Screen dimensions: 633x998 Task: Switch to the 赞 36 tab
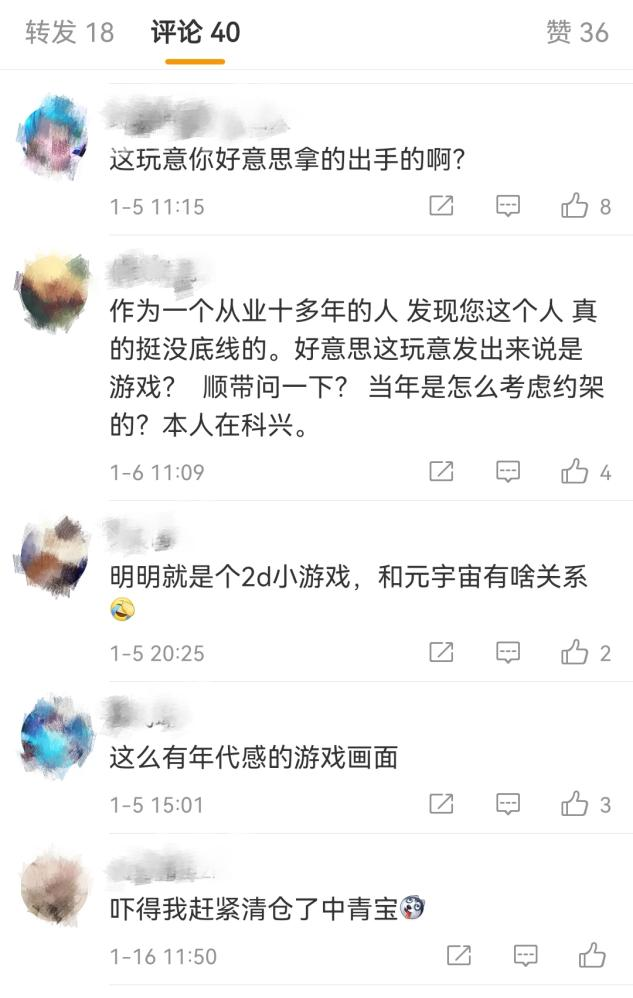point(577,32)
